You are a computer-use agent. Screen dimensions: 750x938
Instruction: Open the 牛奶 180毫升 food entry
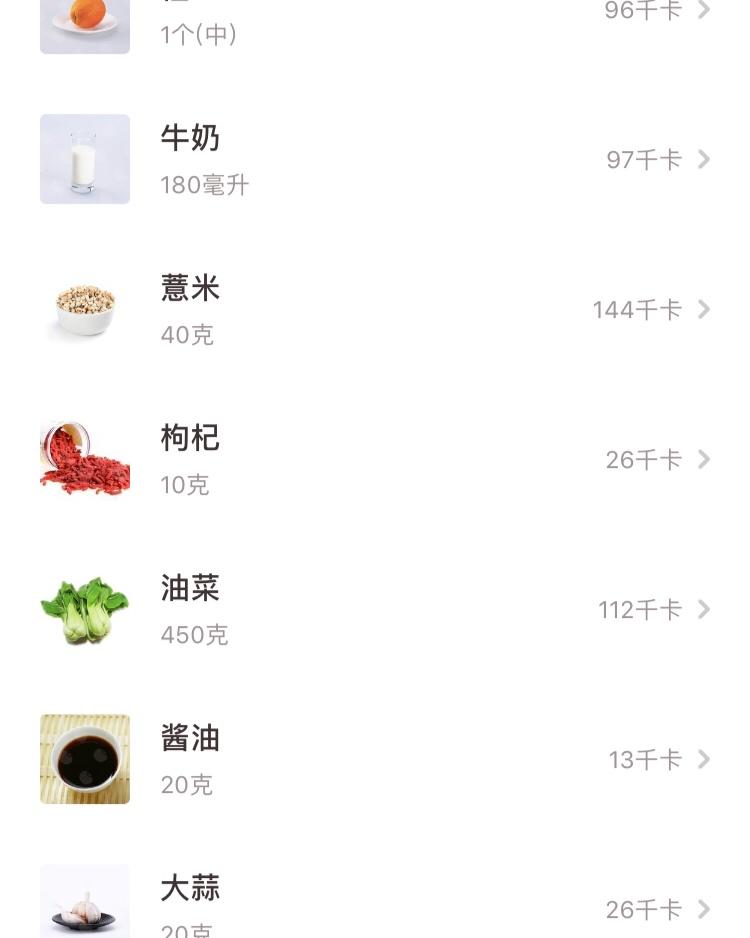(375, 160)
